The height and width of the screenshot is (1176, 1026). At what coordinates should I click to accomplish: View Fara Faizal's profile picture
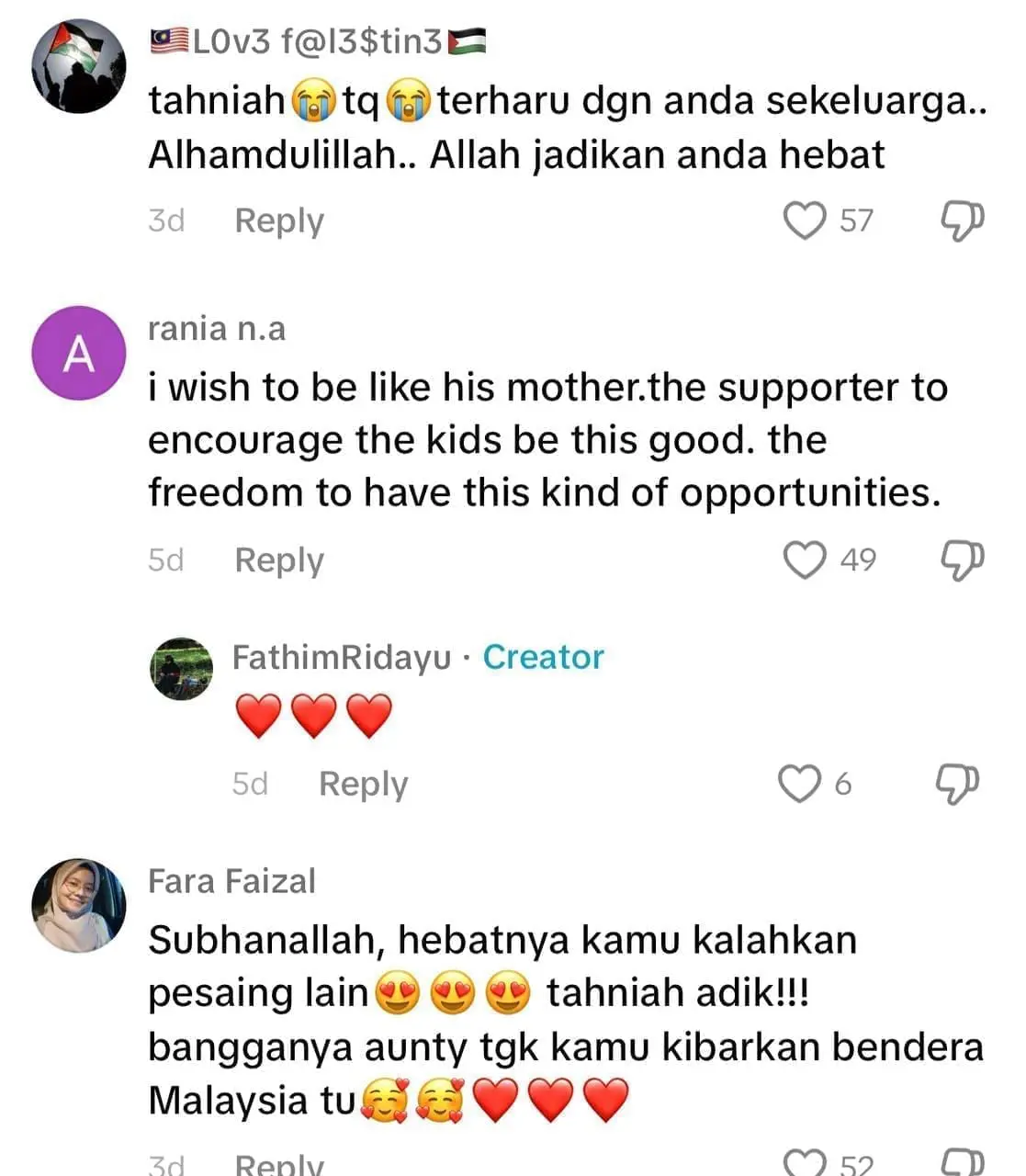coord(78,906)
